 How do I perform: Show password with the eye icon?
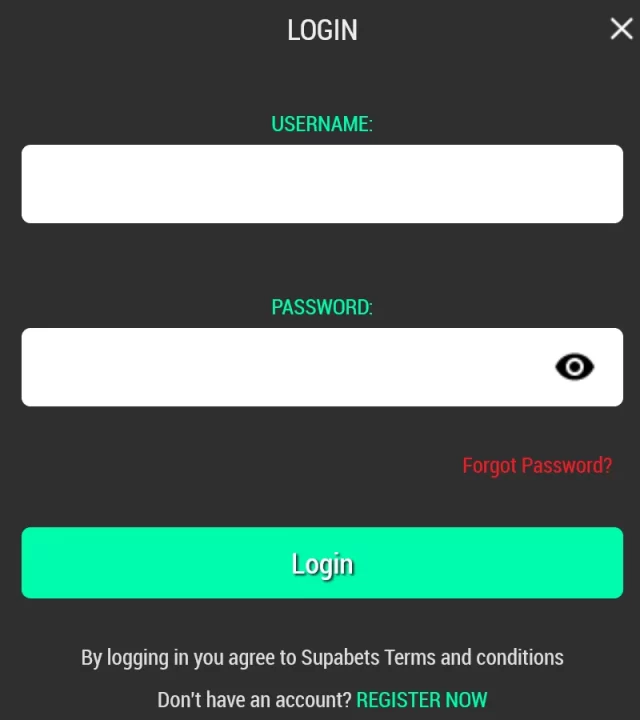[x=574, y=367]
